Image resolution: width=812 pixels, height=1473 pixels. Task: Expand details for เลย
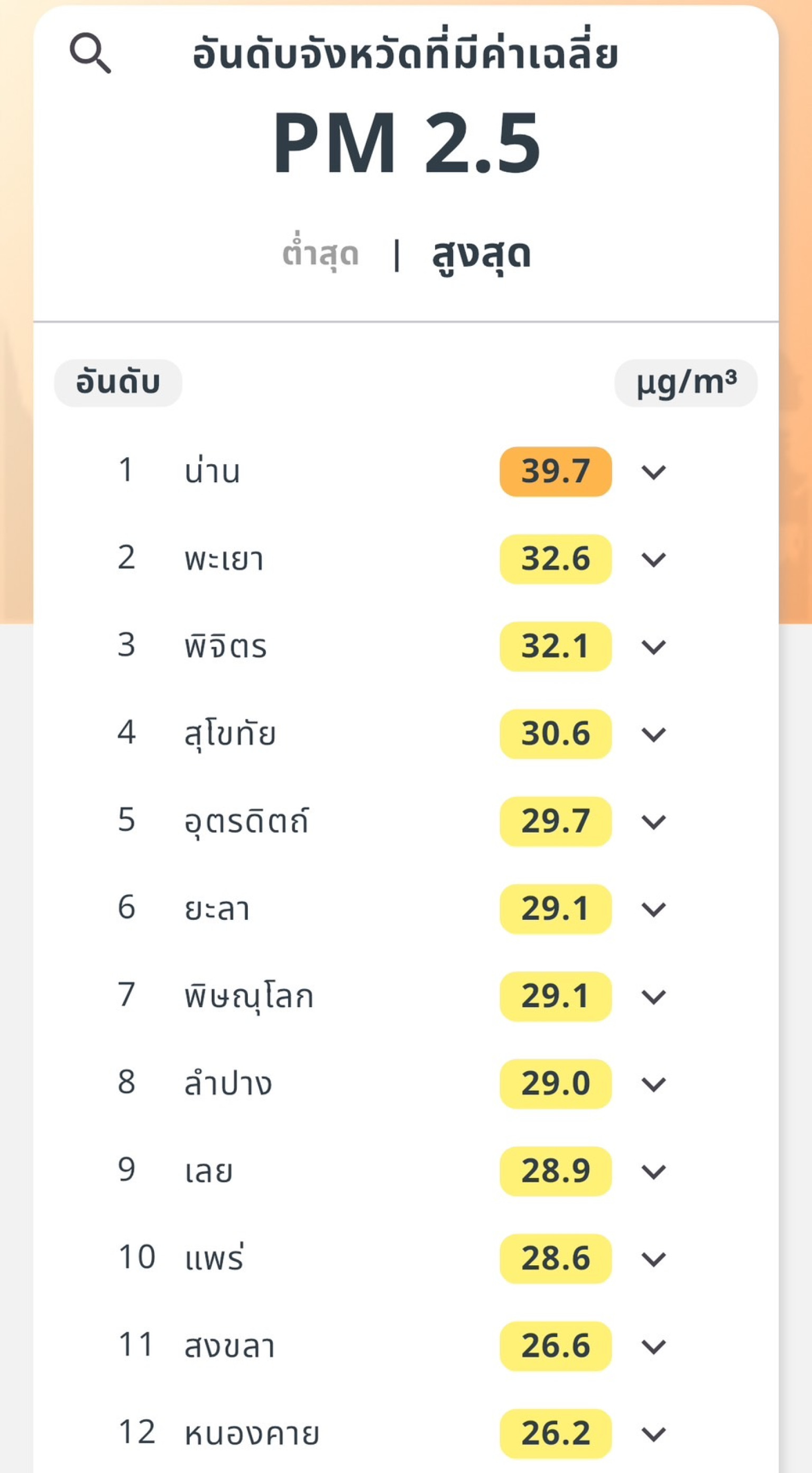point(653,1172)
